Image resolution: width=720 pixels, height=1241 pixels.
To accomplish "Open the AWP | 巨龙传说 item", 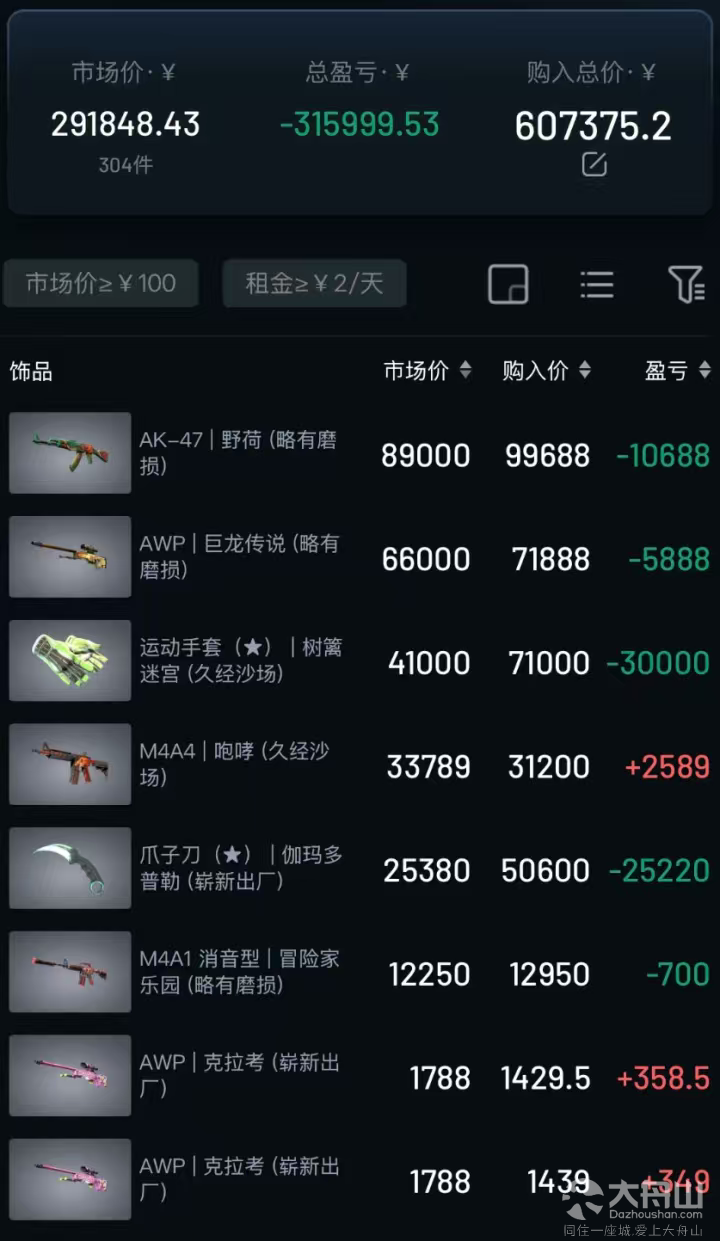I will click(x=238, y=557).
